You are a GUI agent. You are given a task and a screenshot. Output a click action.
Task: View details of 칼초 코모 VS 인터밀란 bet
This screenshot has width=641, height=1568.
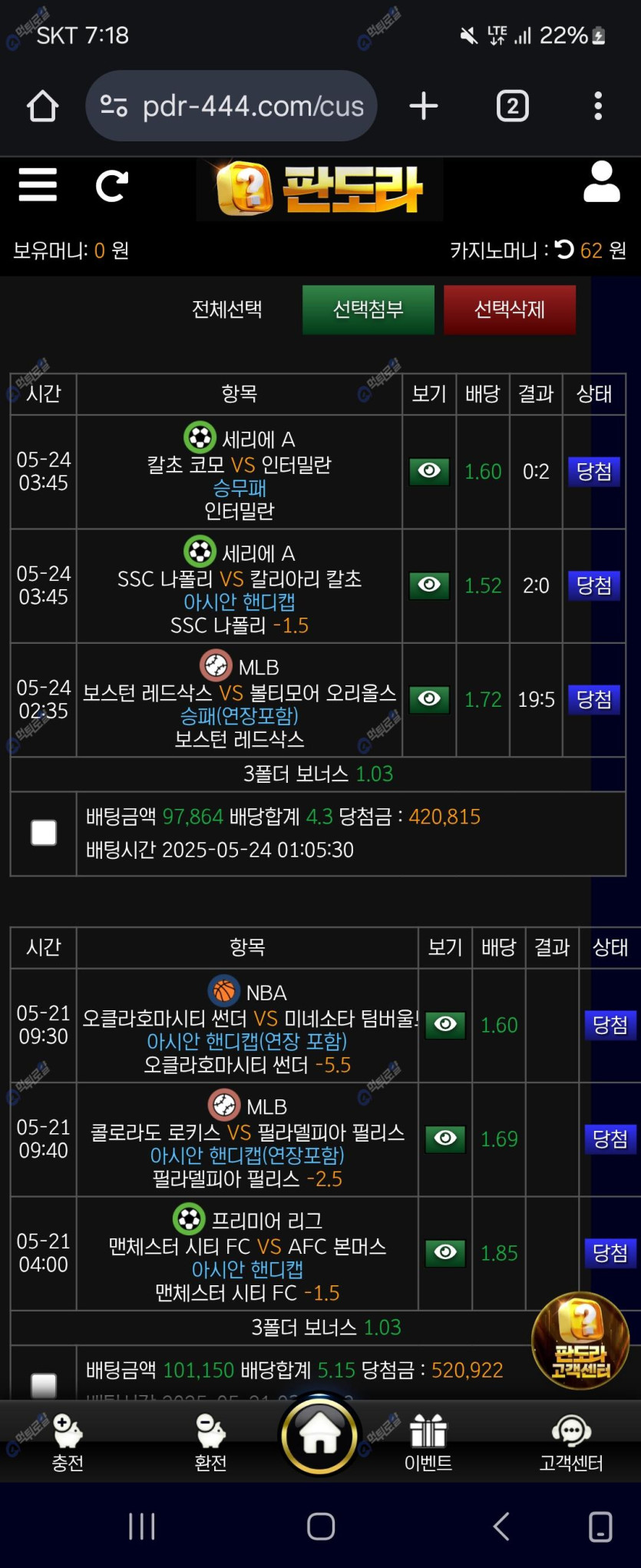pos(429,471)
